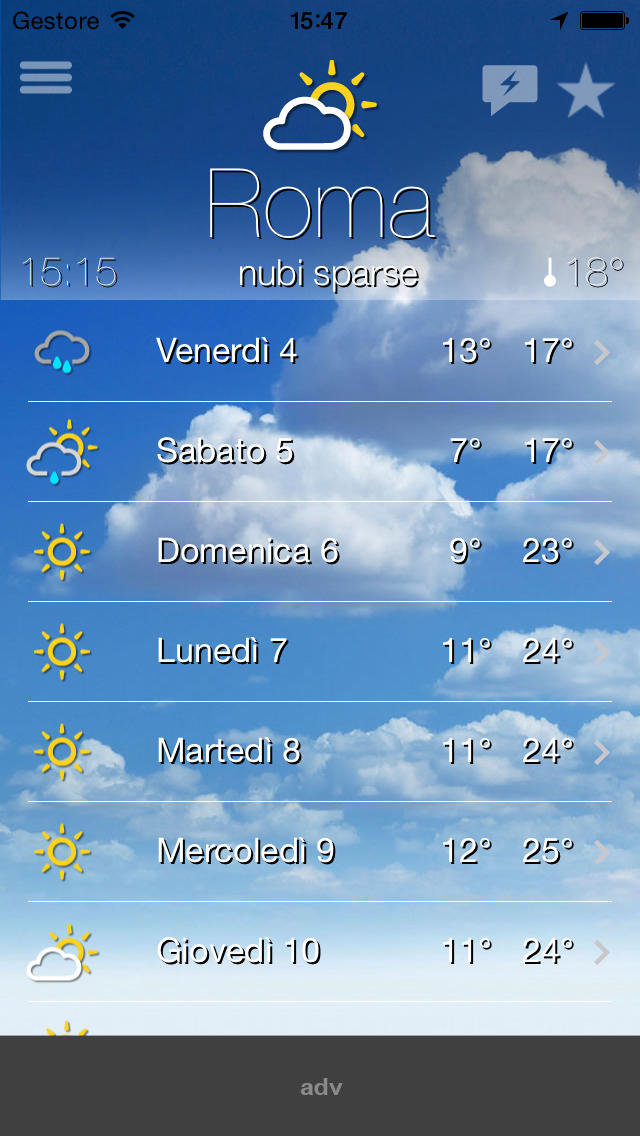Open the weather alerts speech bubble

(509, 88)
